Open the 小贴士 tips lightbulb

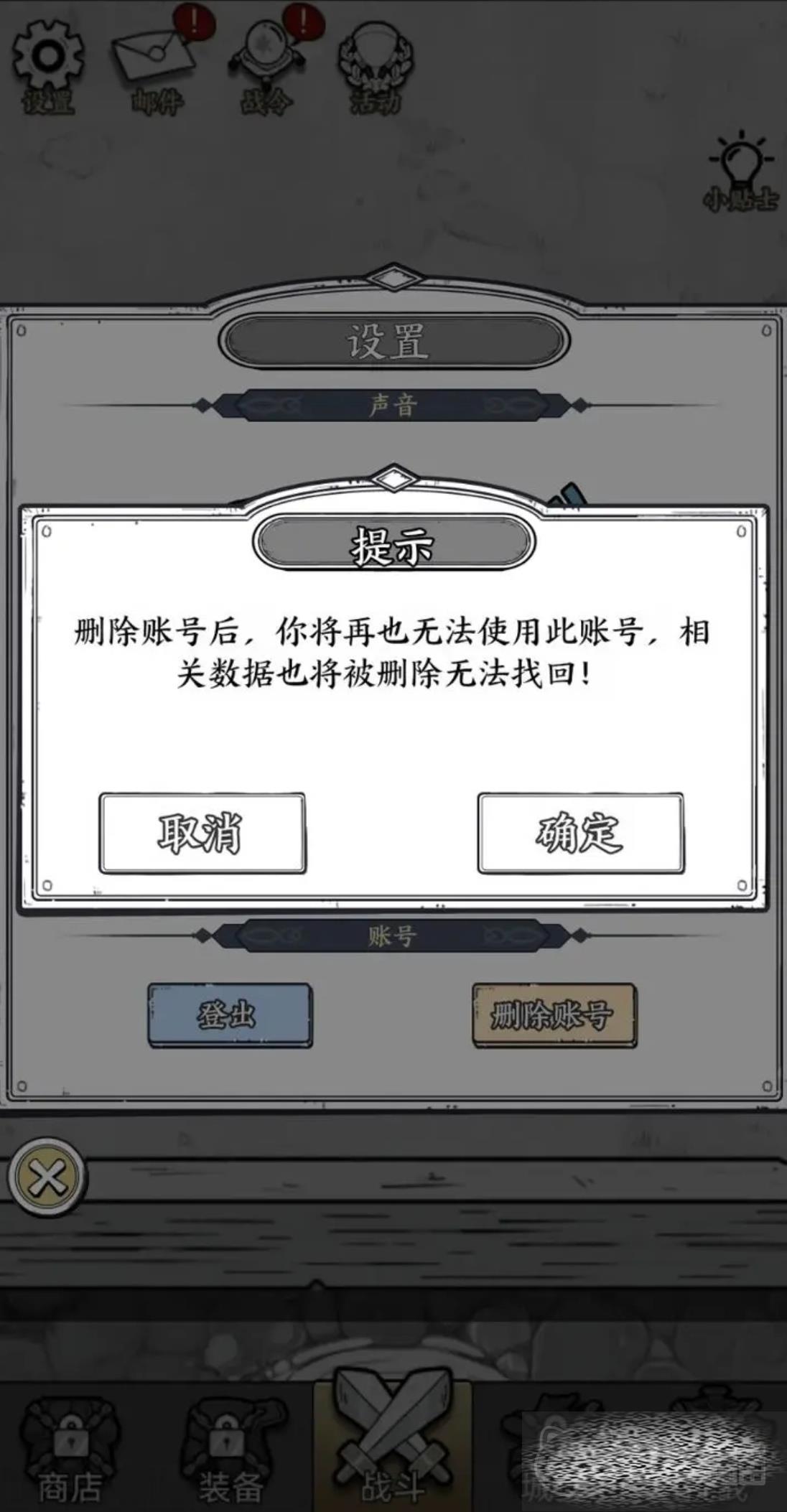pos(742,171)
